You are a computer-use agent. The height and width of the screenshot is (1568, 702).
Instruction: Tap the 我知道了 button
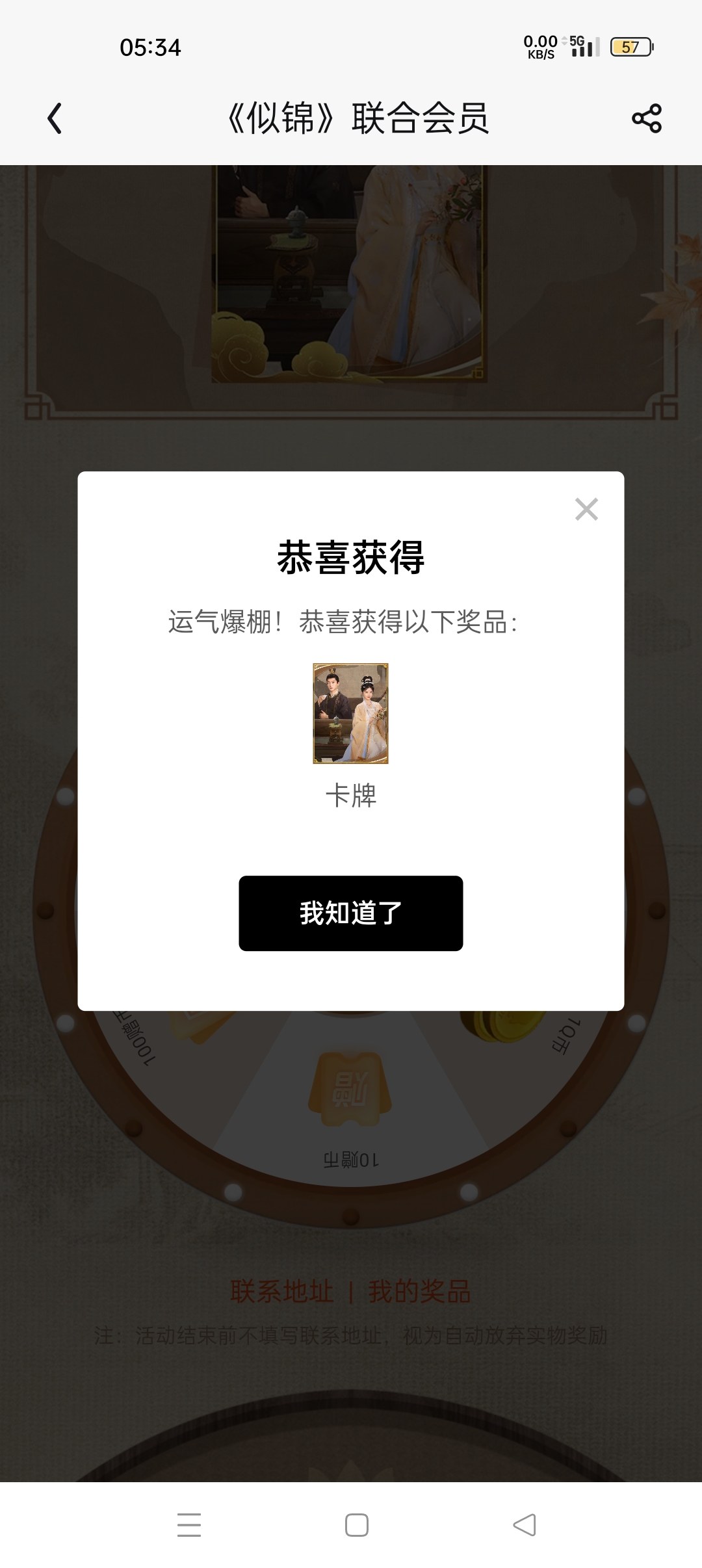point(351,913)
